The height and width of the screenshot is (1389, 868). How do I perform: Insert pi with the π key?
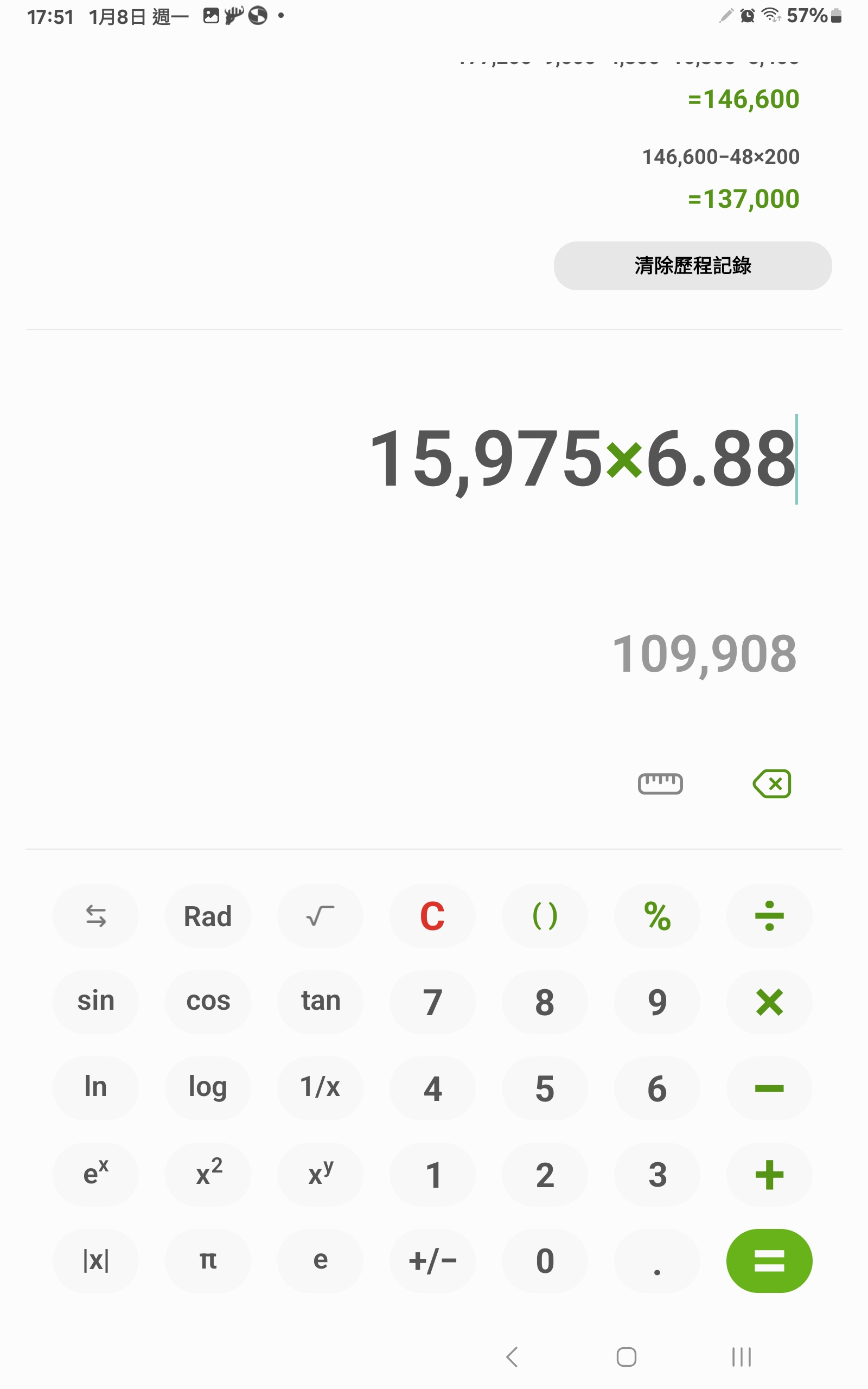coord(208,1260)
